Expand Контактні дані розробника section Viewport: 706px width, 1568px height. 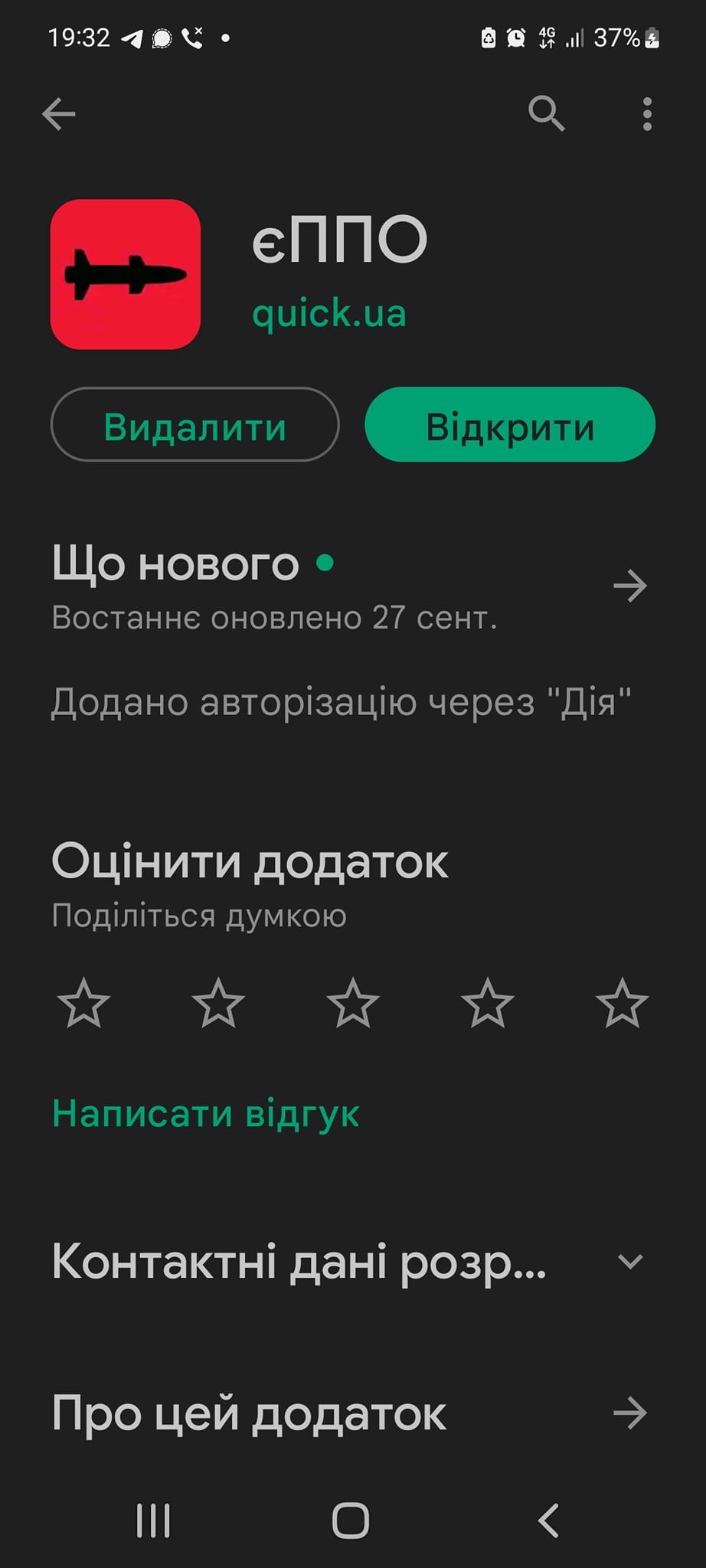point(630,1262)
